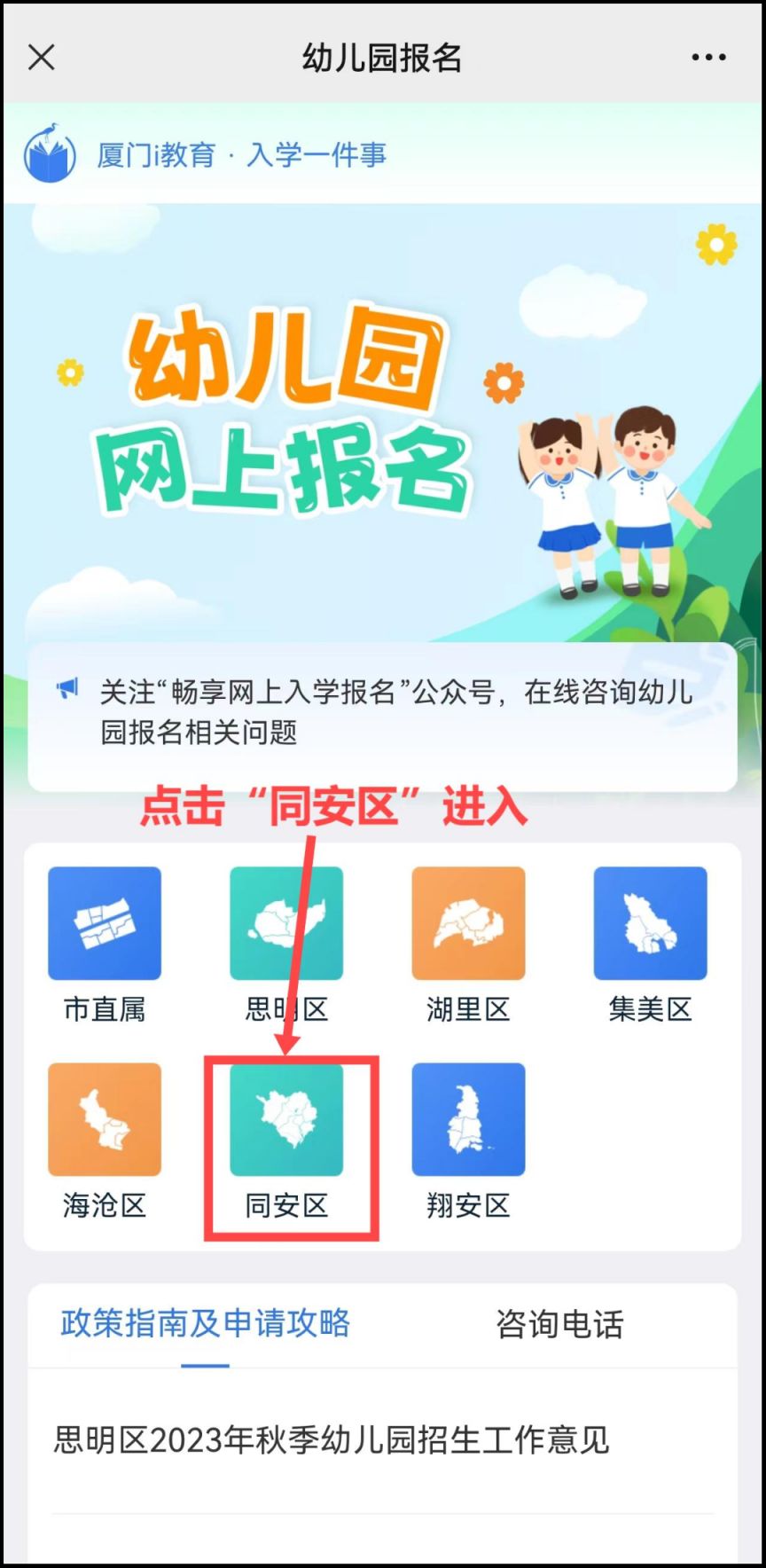Close the 幼儿园报名 page
766x1568 pixels.
[42, 58]
